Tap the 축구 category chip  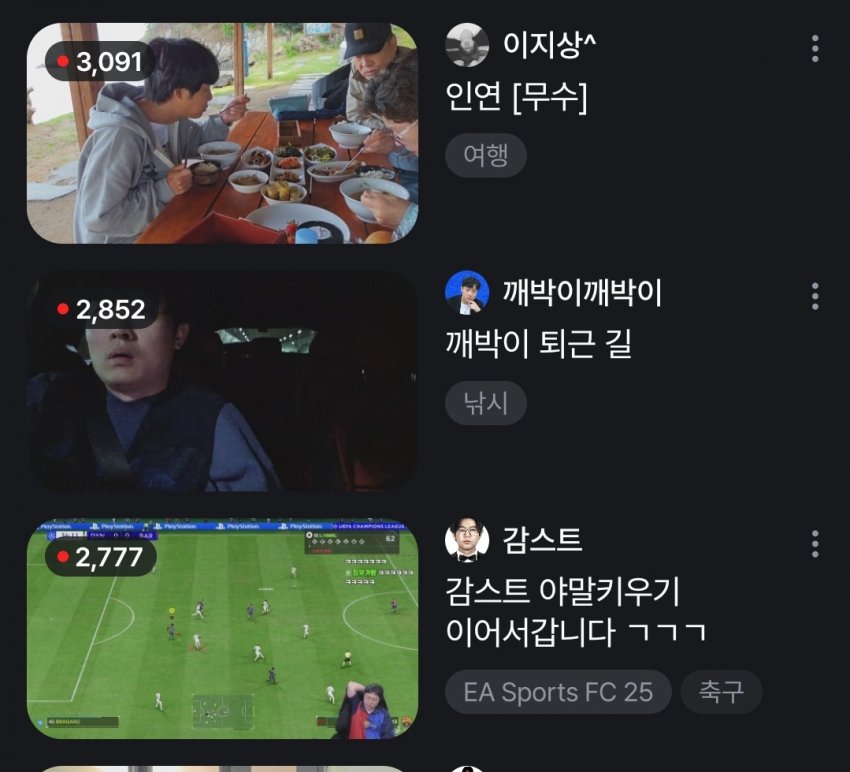point(721,692)
